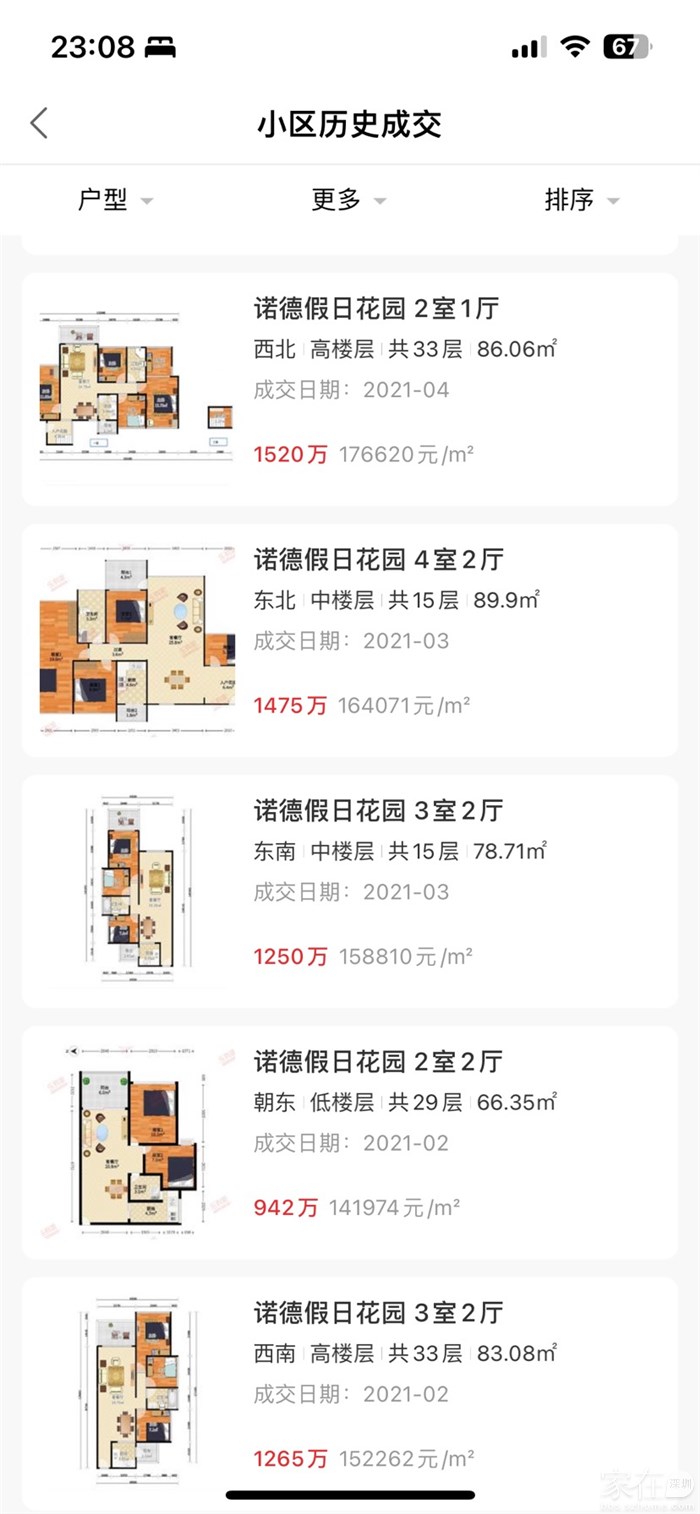Open the 更多 filter dropdown
The width and height of the screenshot is (700, 1514).
coord(348,200)
